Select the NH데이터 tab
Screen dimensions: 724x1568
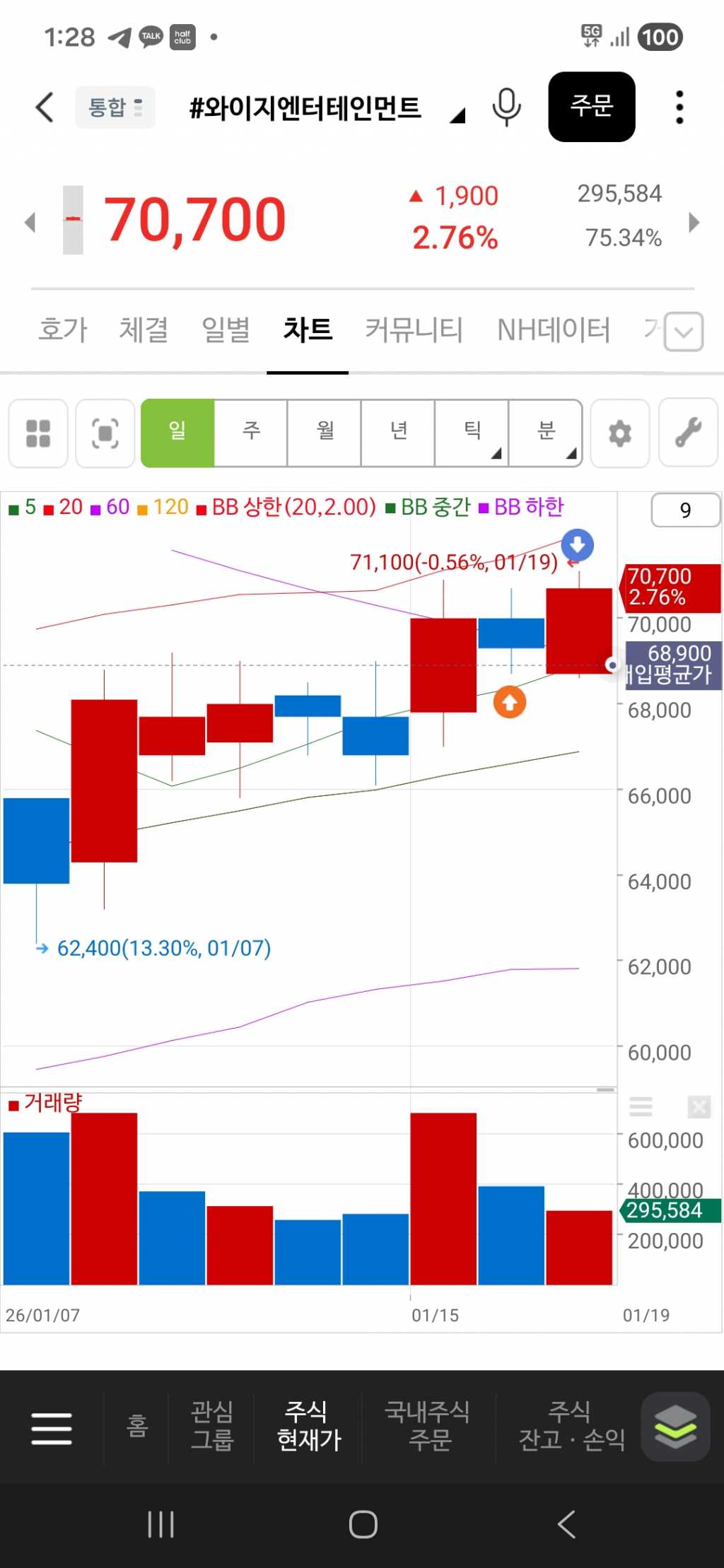[553, 329]
